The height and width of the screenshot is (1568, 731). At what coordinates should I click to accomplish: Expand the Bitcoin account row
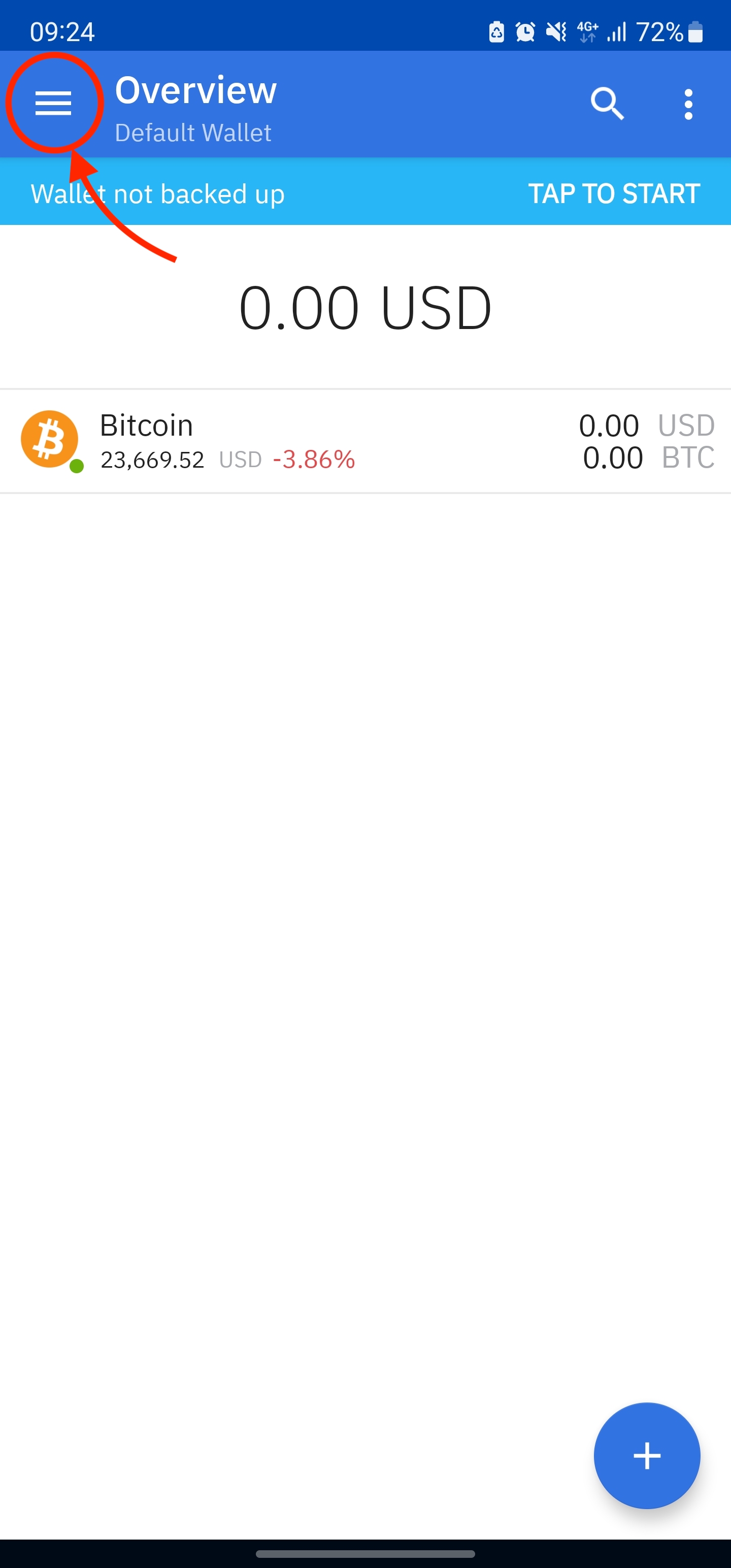coord(365,440)
